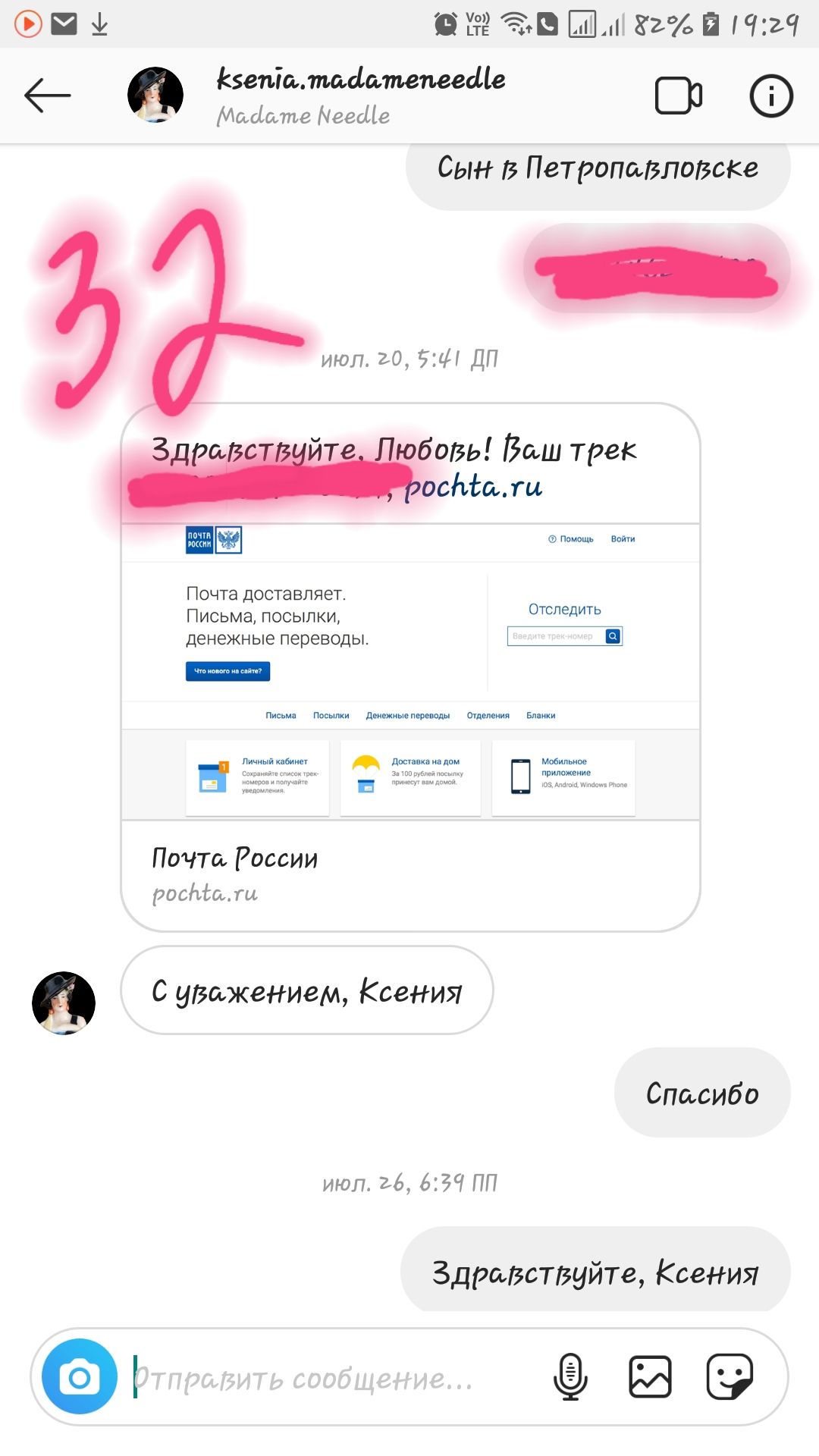
Task: Record a voice message with the microphone
Action: pyautogui.click(x=570, y=1376)
